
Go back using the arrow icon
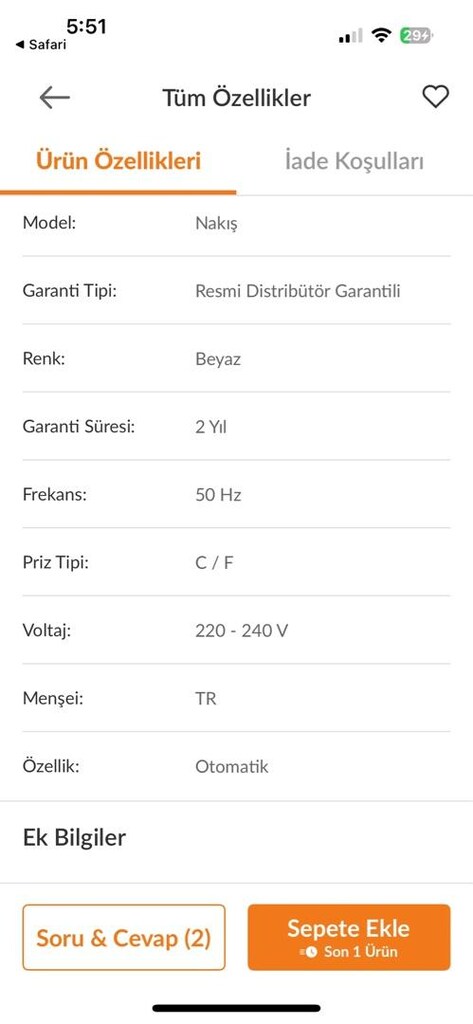(54, 97)
